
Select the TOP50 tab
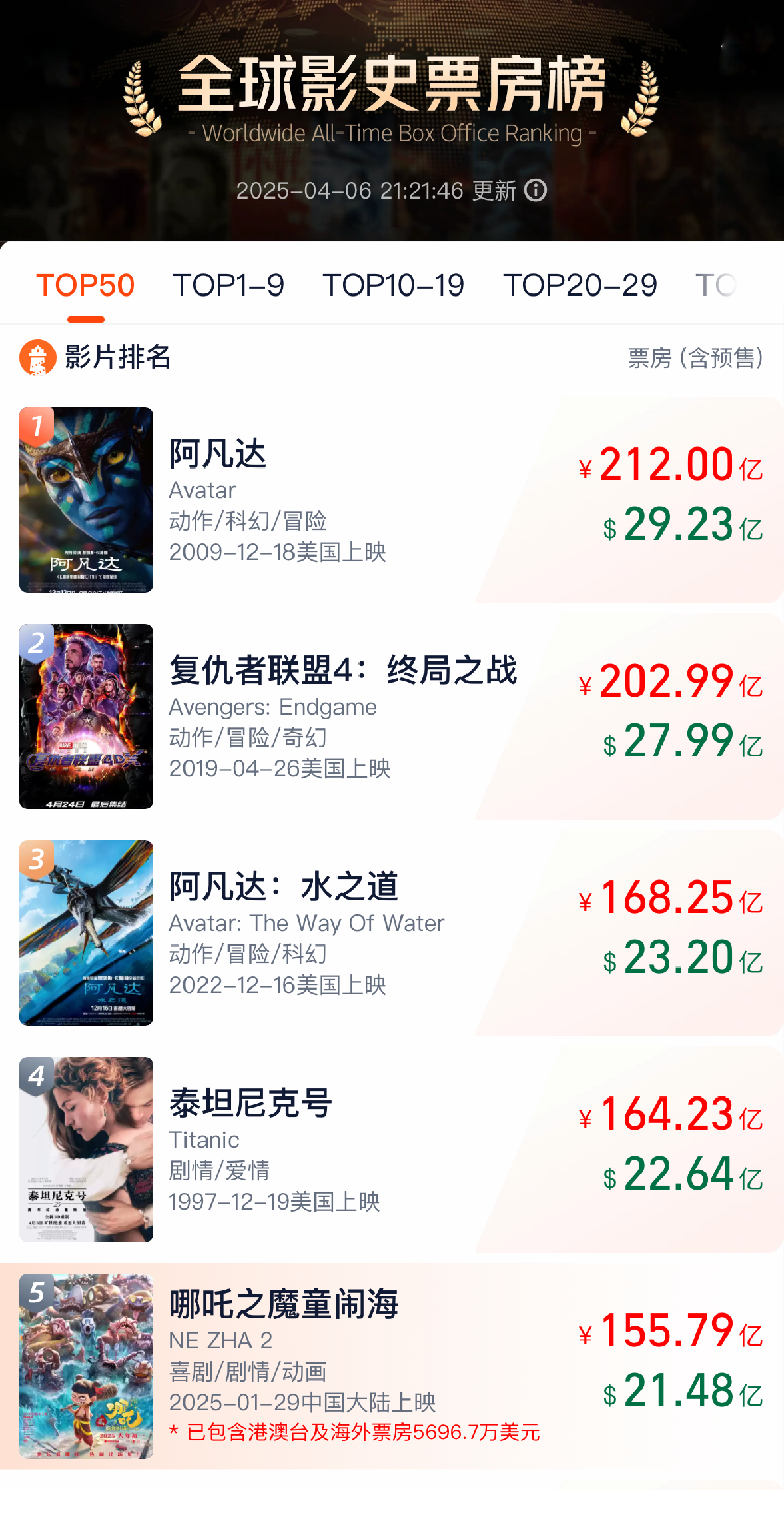click(x=85, y=285)
